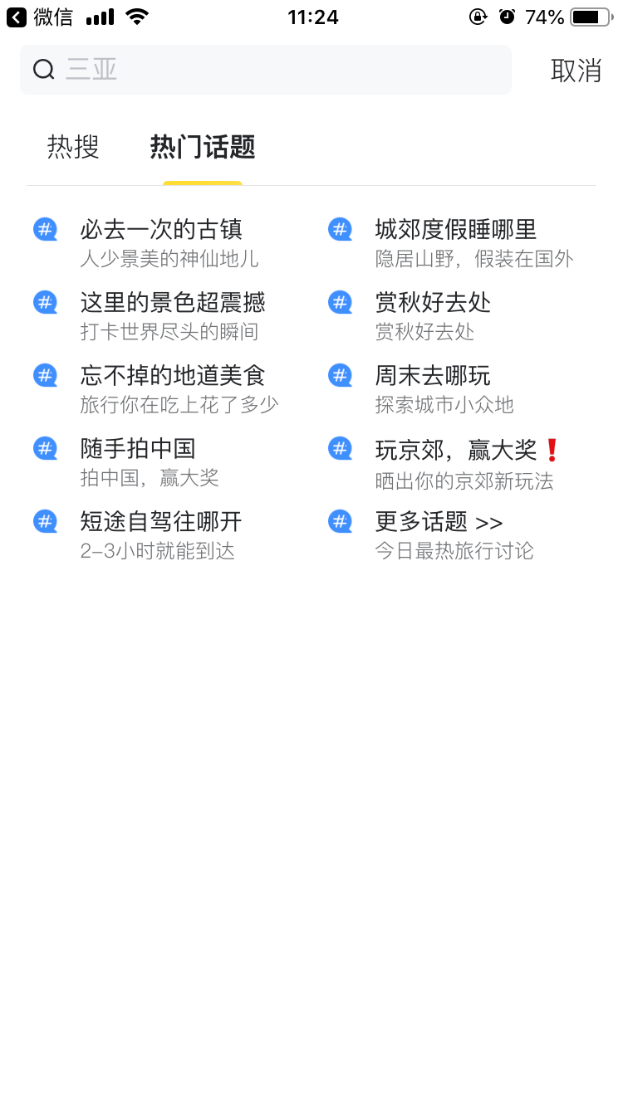View the 这里的景色超震撼 topic

(x=172, y=303)
